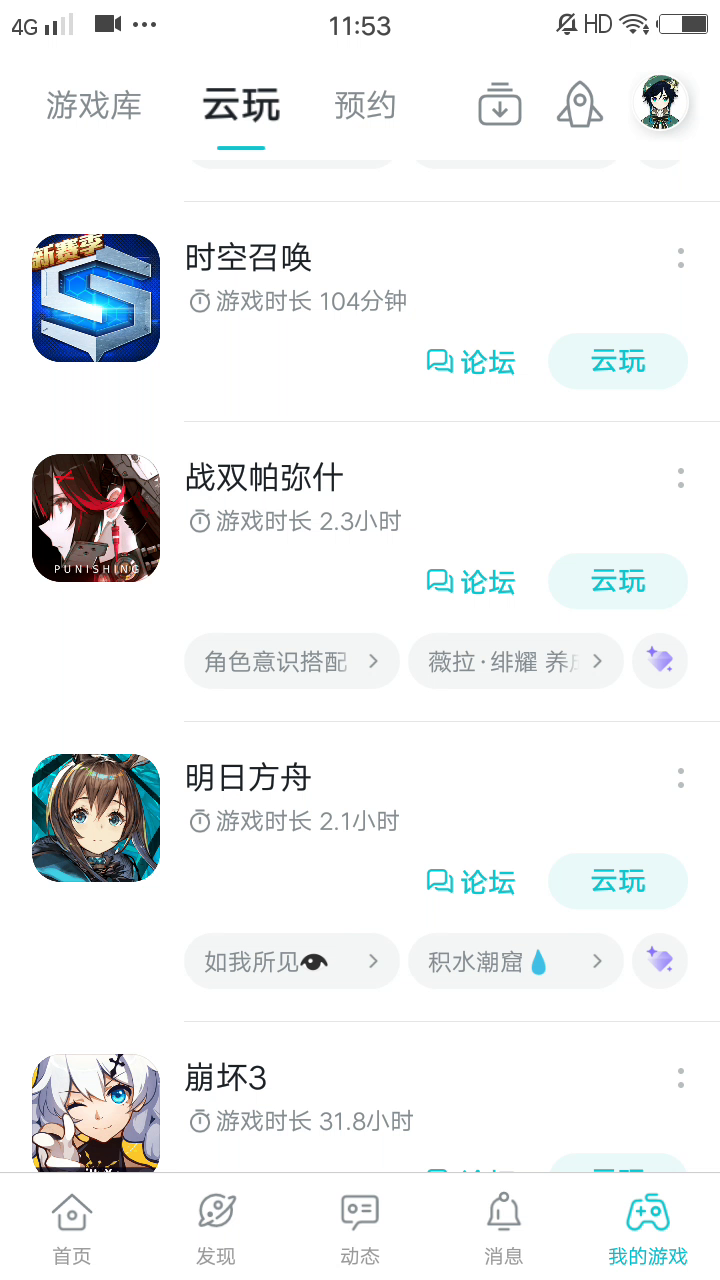The height and width of the screenshot is (1280, 720).
Task: Go to the 首页 home tab
Action: click(x=72, y=1228)
